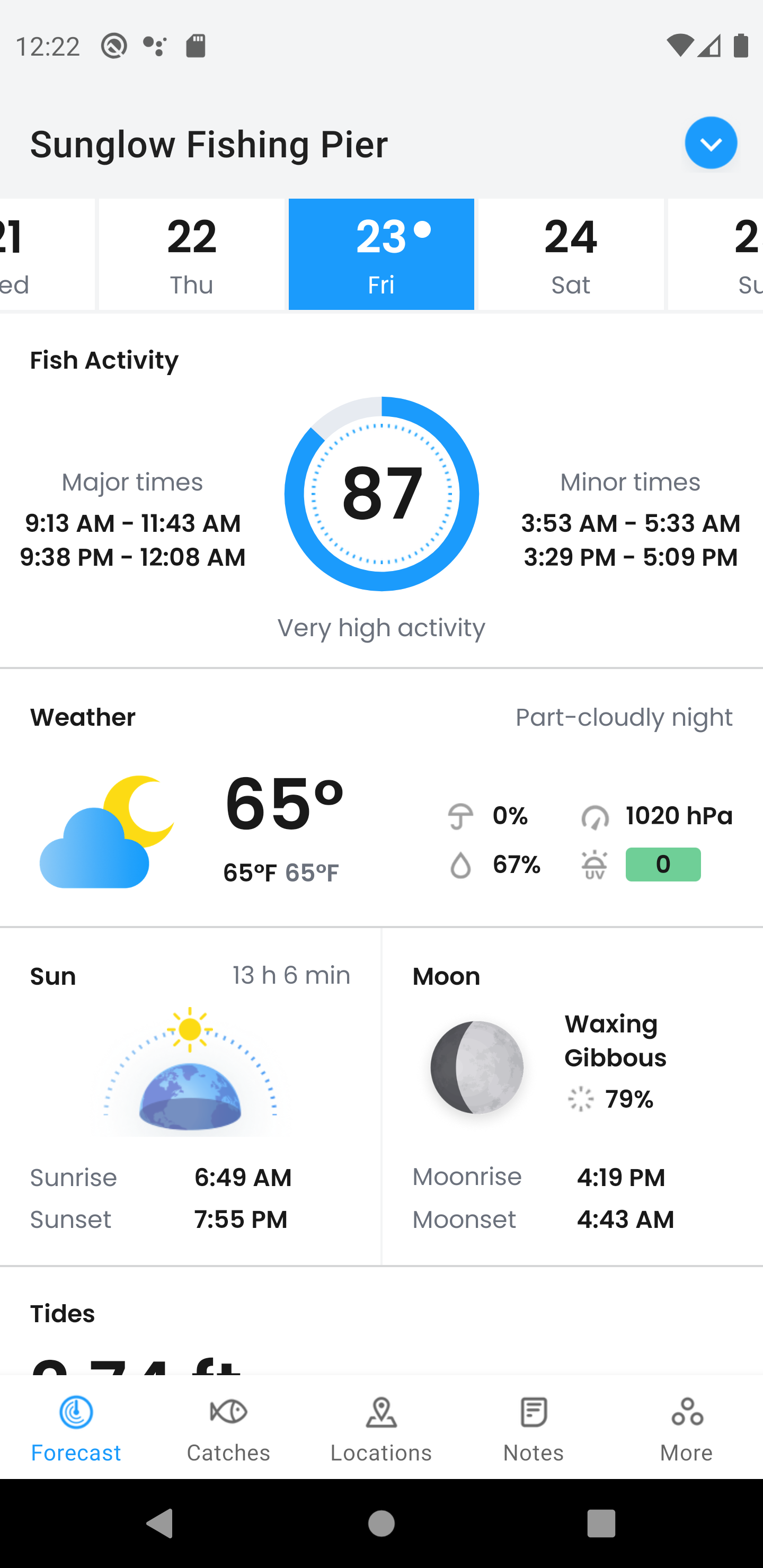Expand the location dropdown for Sunglow Fishing Pier

[x=711, y=143]
